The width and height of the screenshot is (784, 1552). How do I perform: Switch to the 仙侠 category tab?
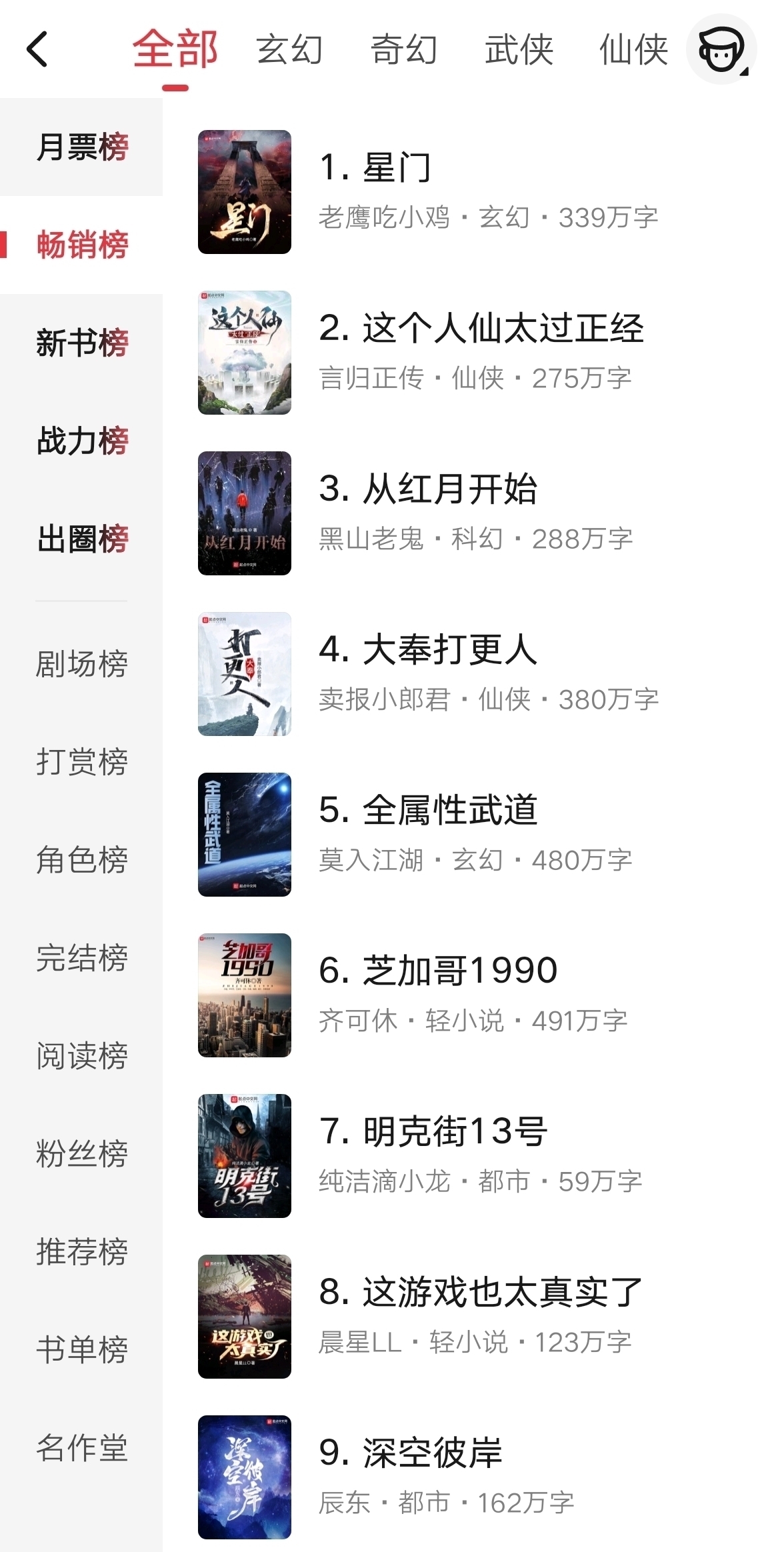tap(634, 50)
